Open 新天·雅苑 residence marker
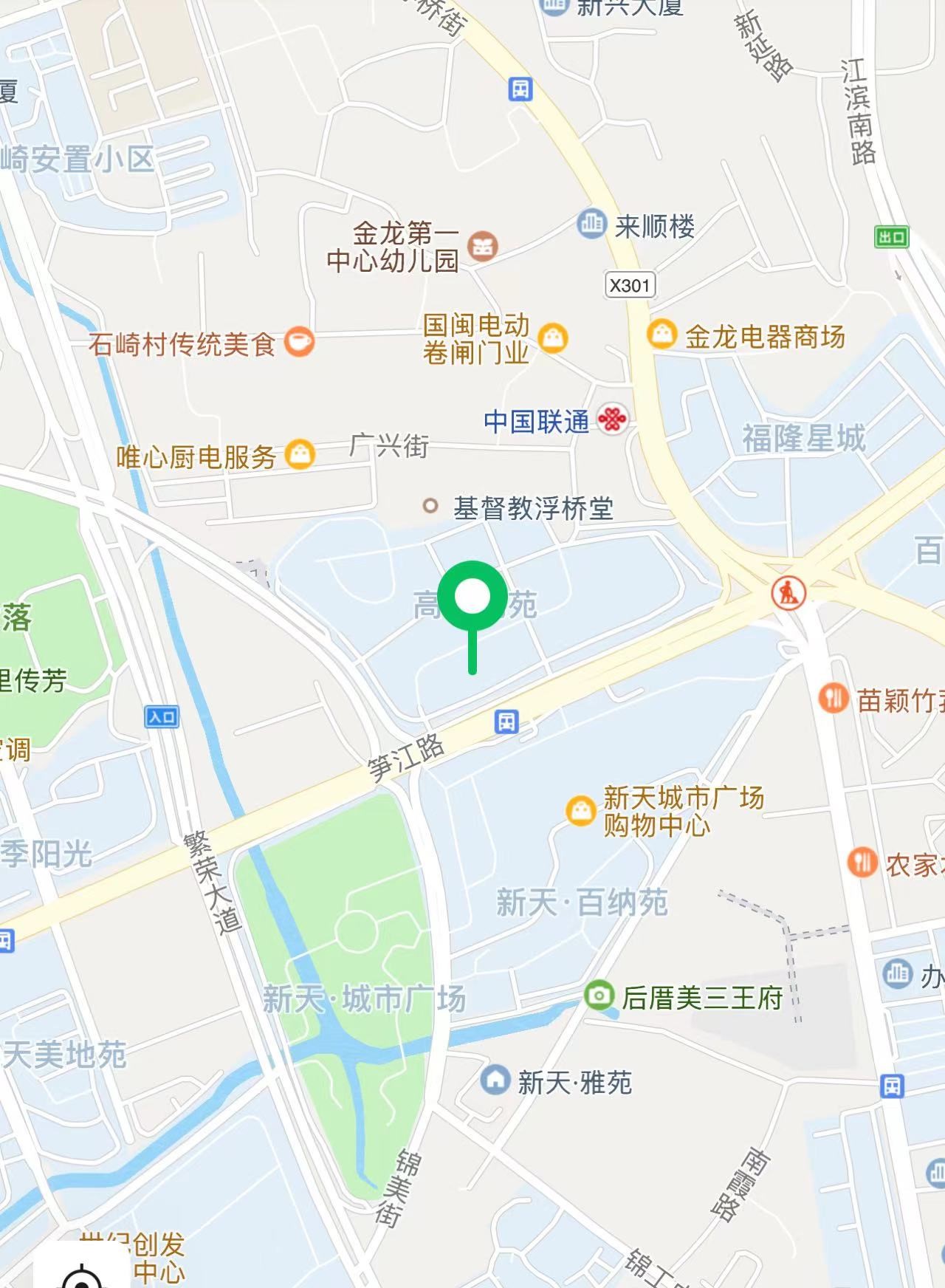945x1288 pixels. point(495,1079)
